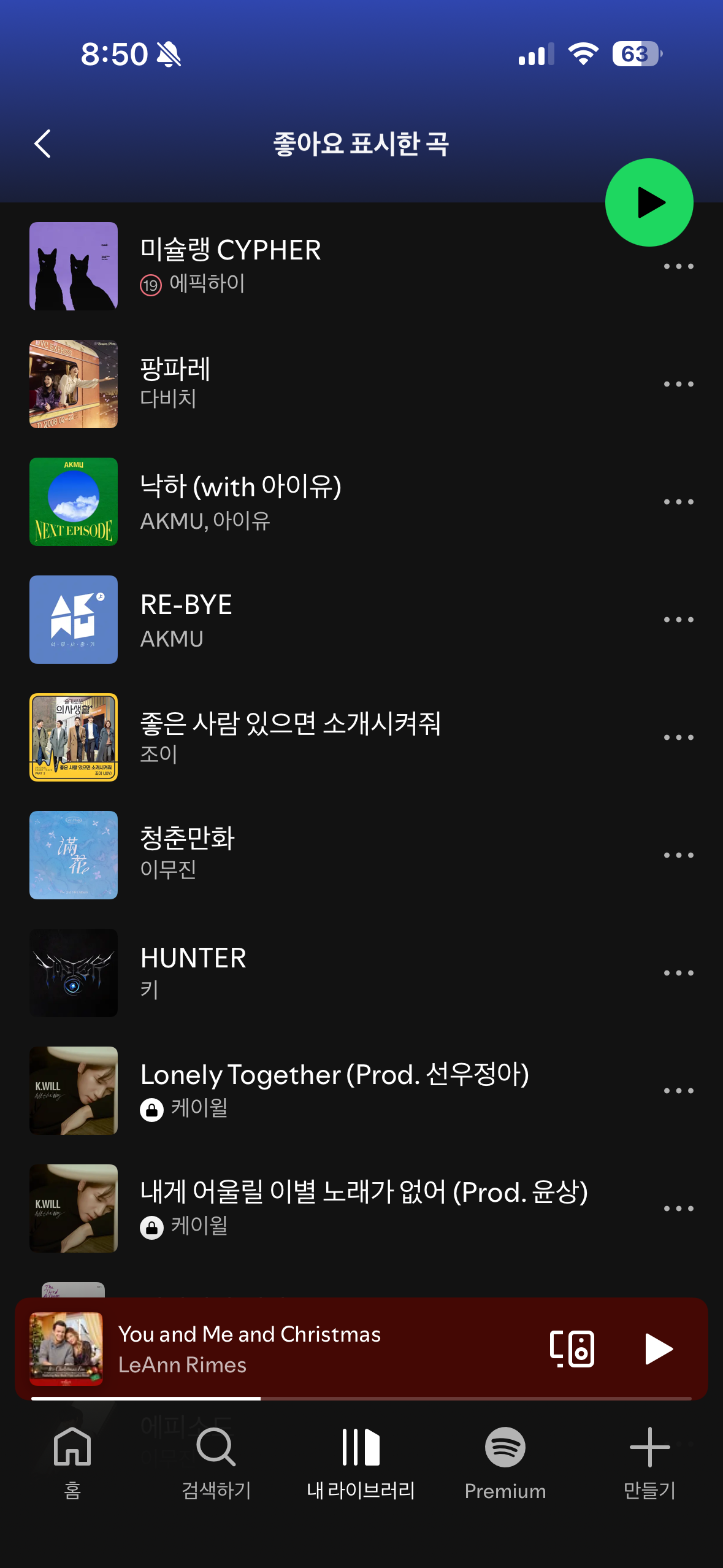
Task: Play RE-BYE by AKMU
Action: tap(361, 620)
